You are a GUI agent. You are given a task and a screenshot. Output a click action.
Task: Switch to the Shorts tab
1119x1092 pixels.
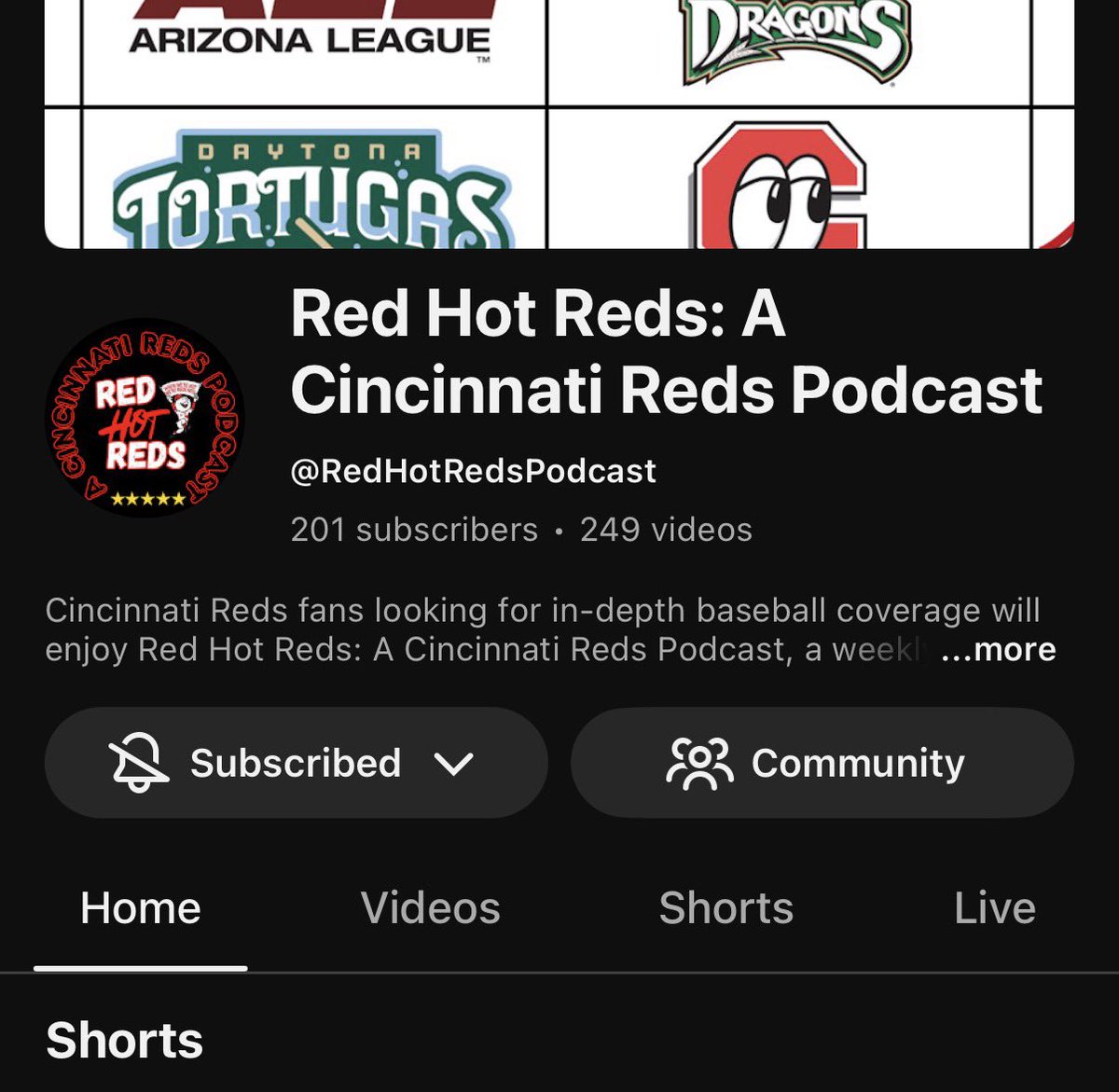coord(726,907)
